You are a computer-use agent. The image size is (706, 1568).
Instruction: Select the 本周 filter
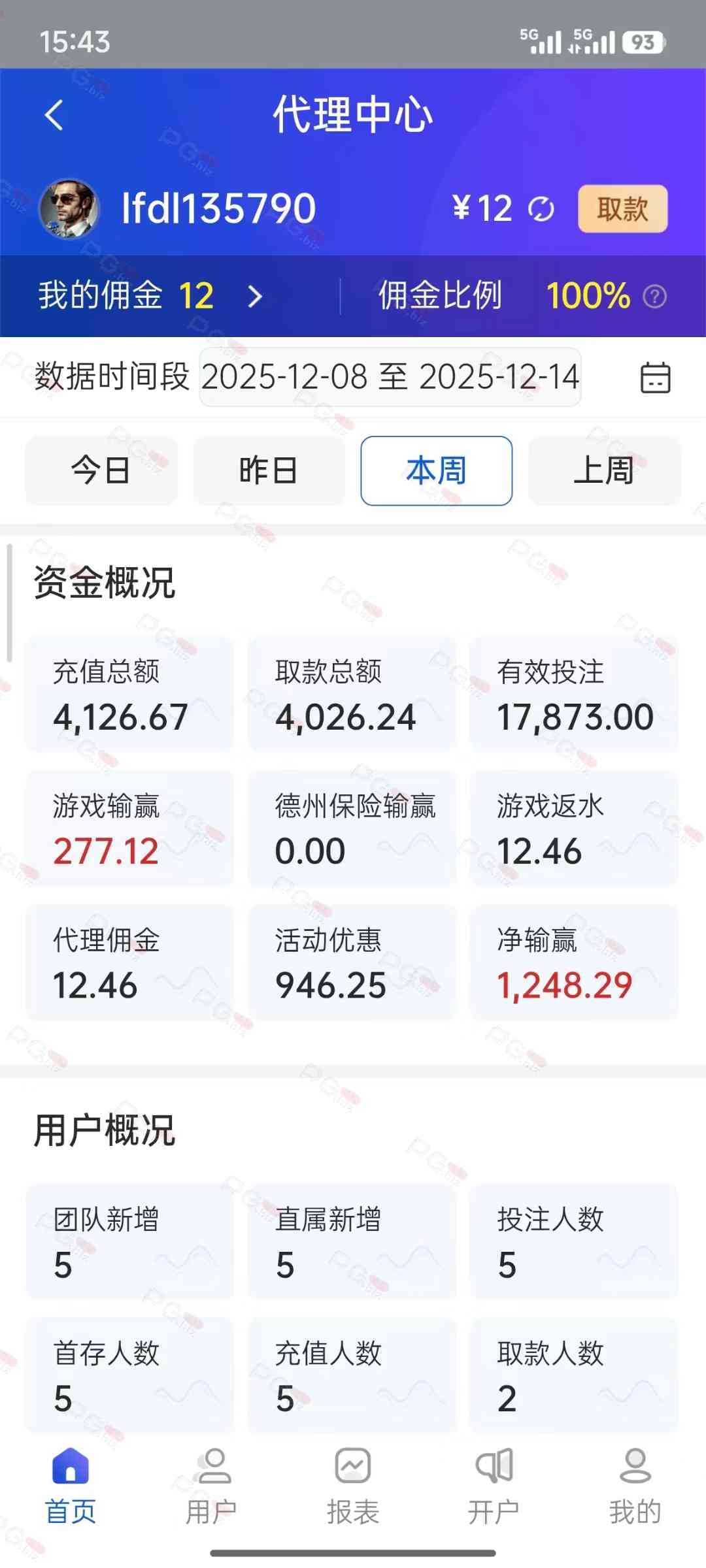[x=436, y=470]
